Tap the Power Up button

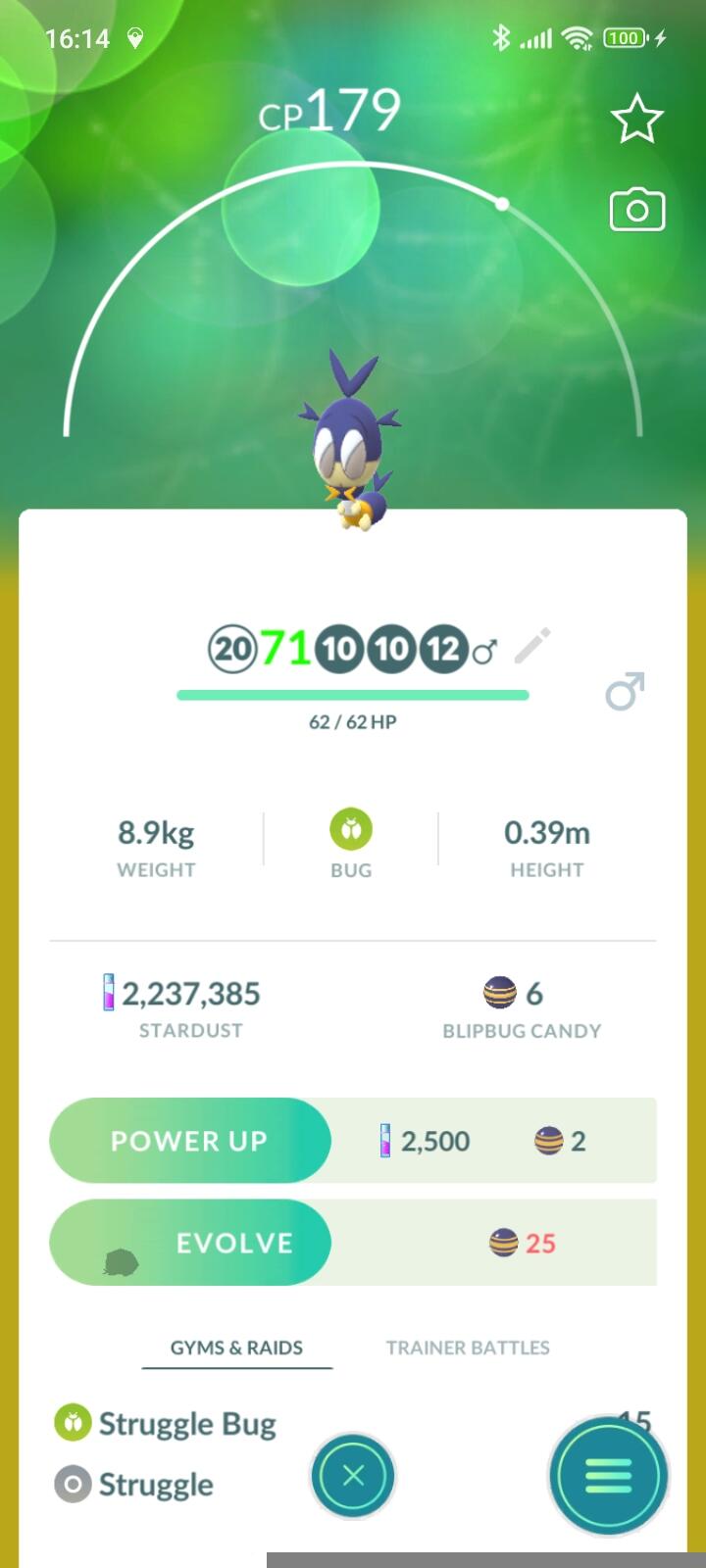tap(190, 1141)
